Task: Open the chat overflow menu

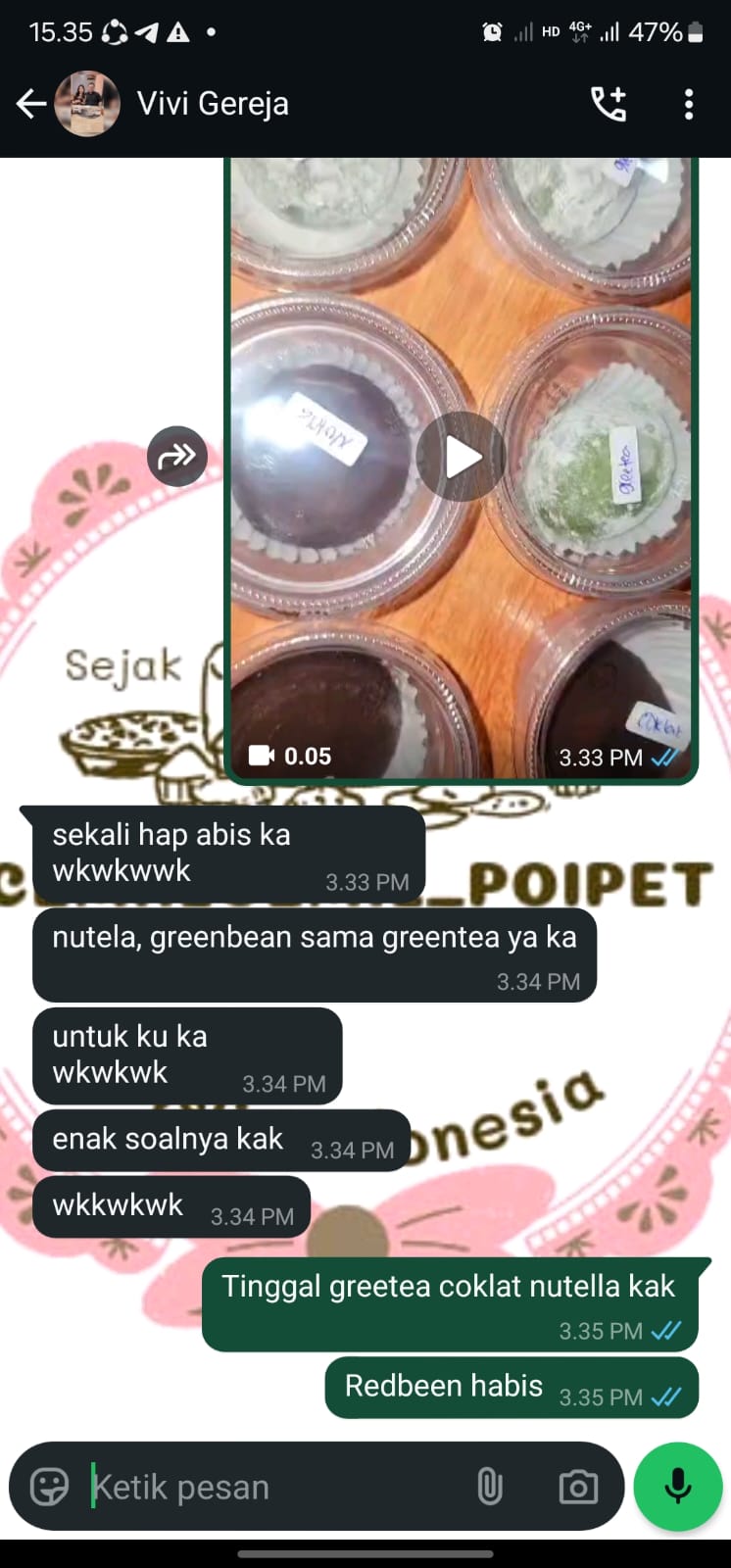Action: pos(689,104)
